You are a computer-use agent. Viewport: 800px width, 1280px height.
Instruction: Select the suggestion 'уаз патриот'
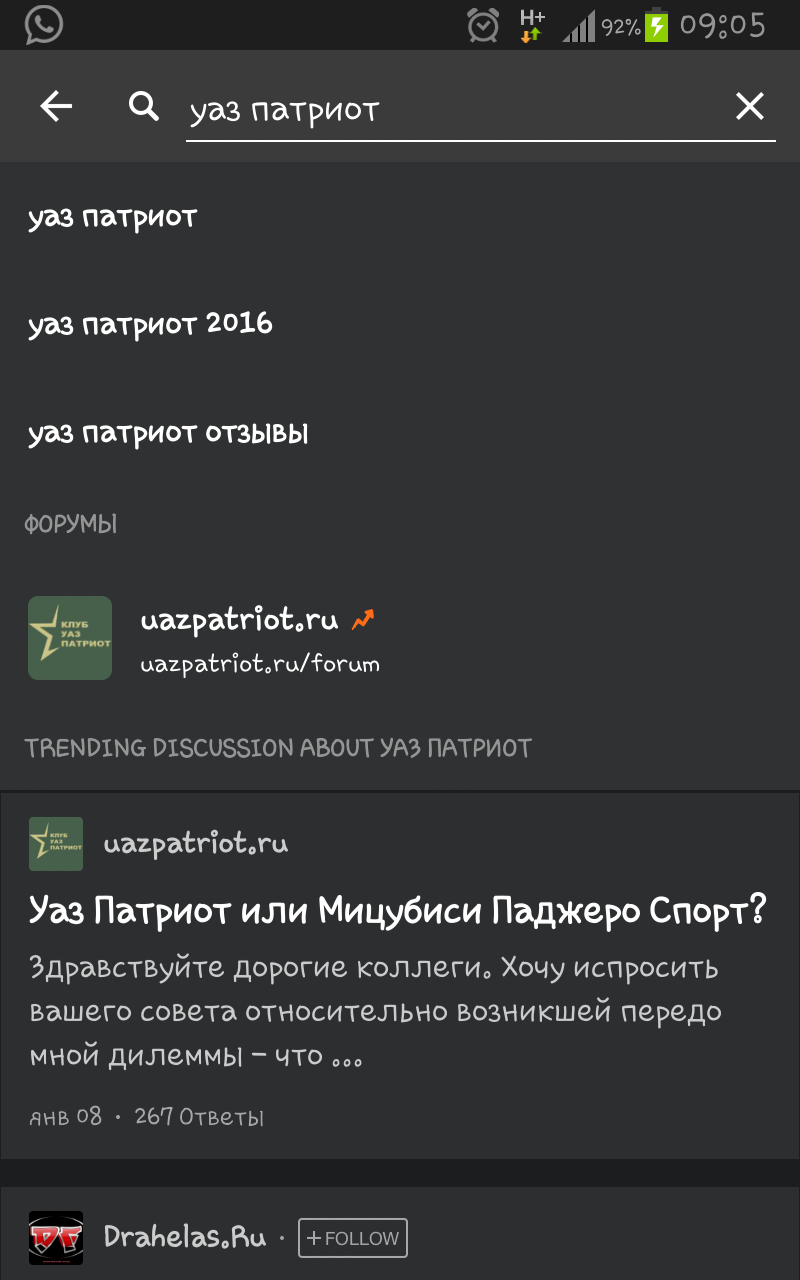pos(113,216)
